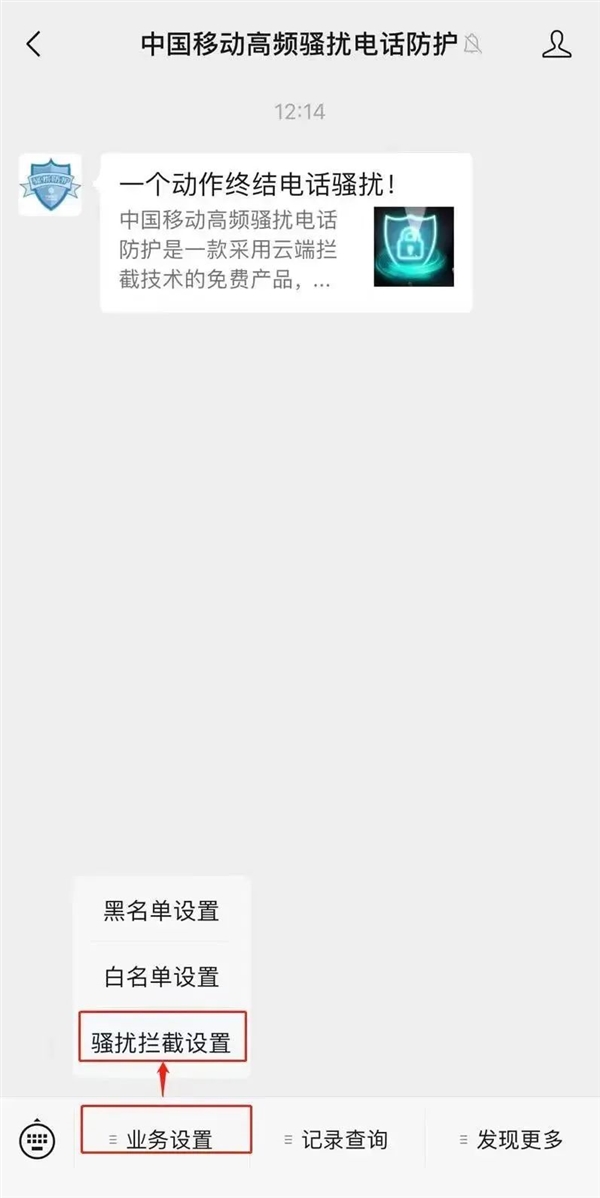
Task: Open 骚扰拦截设置 in the popup menu
Action: tap(161, 1043)
